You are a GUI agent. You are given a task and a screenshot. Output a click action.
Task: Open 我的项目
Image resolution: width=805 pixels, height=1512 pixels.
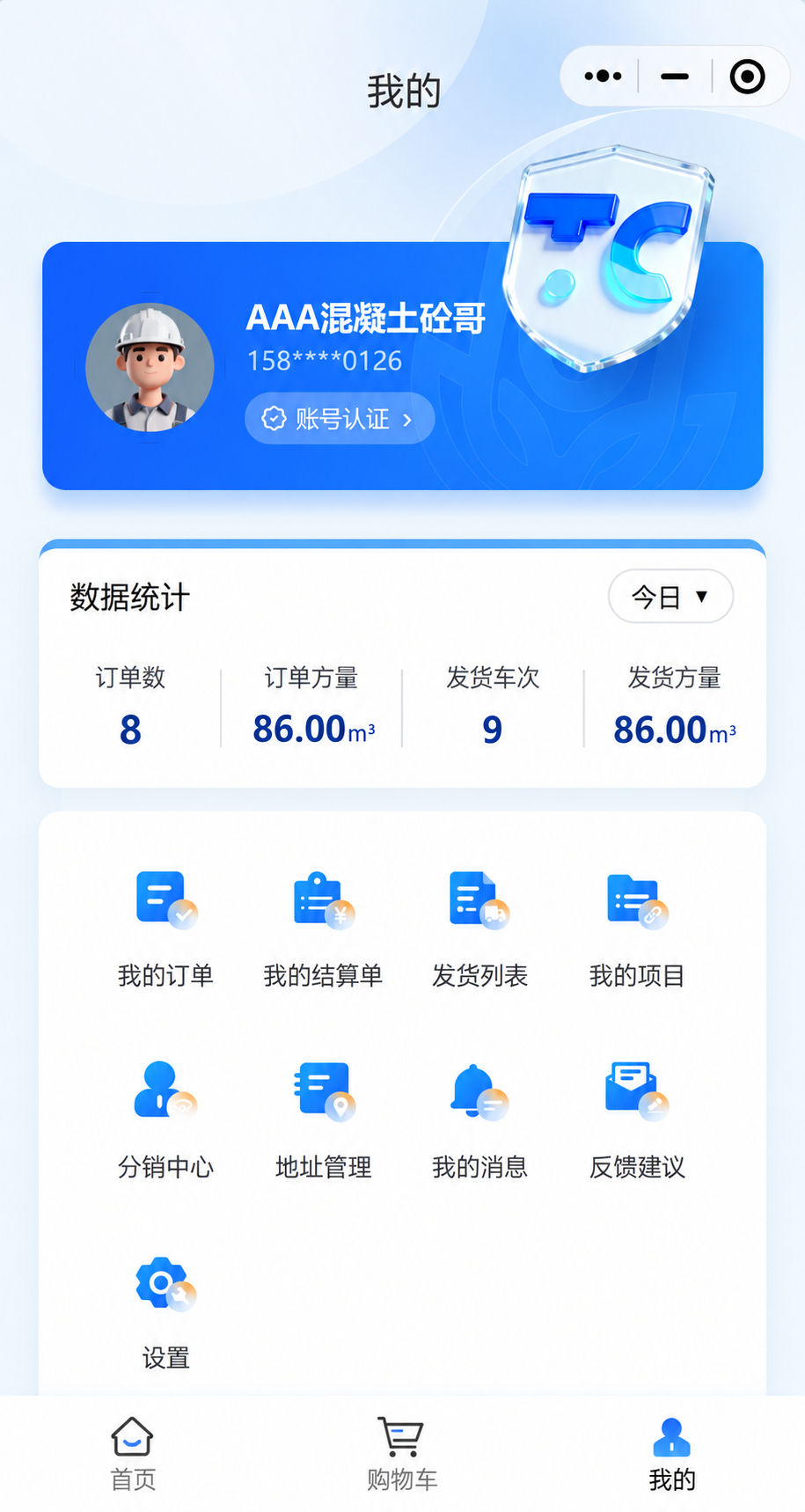pos(637,929)
